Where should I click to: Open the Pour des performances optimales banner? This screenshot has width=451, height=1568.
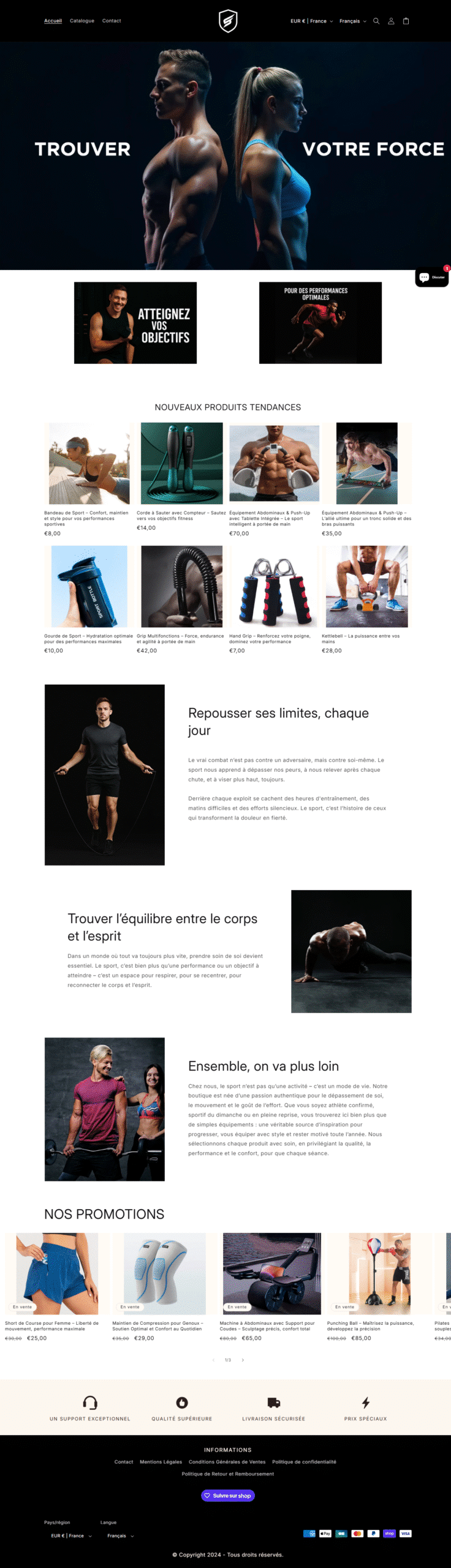point(320,323)
